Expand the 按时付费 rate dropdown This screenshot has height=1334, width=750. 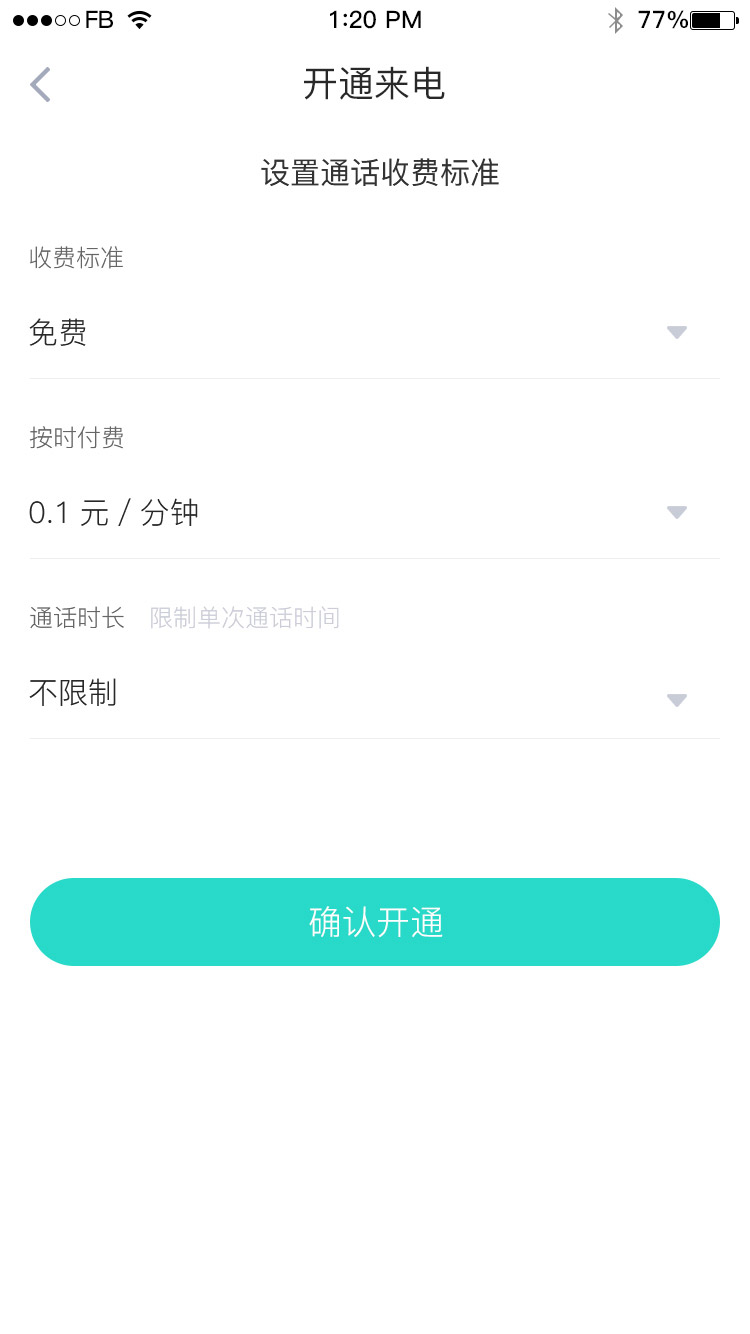(374, 513)
